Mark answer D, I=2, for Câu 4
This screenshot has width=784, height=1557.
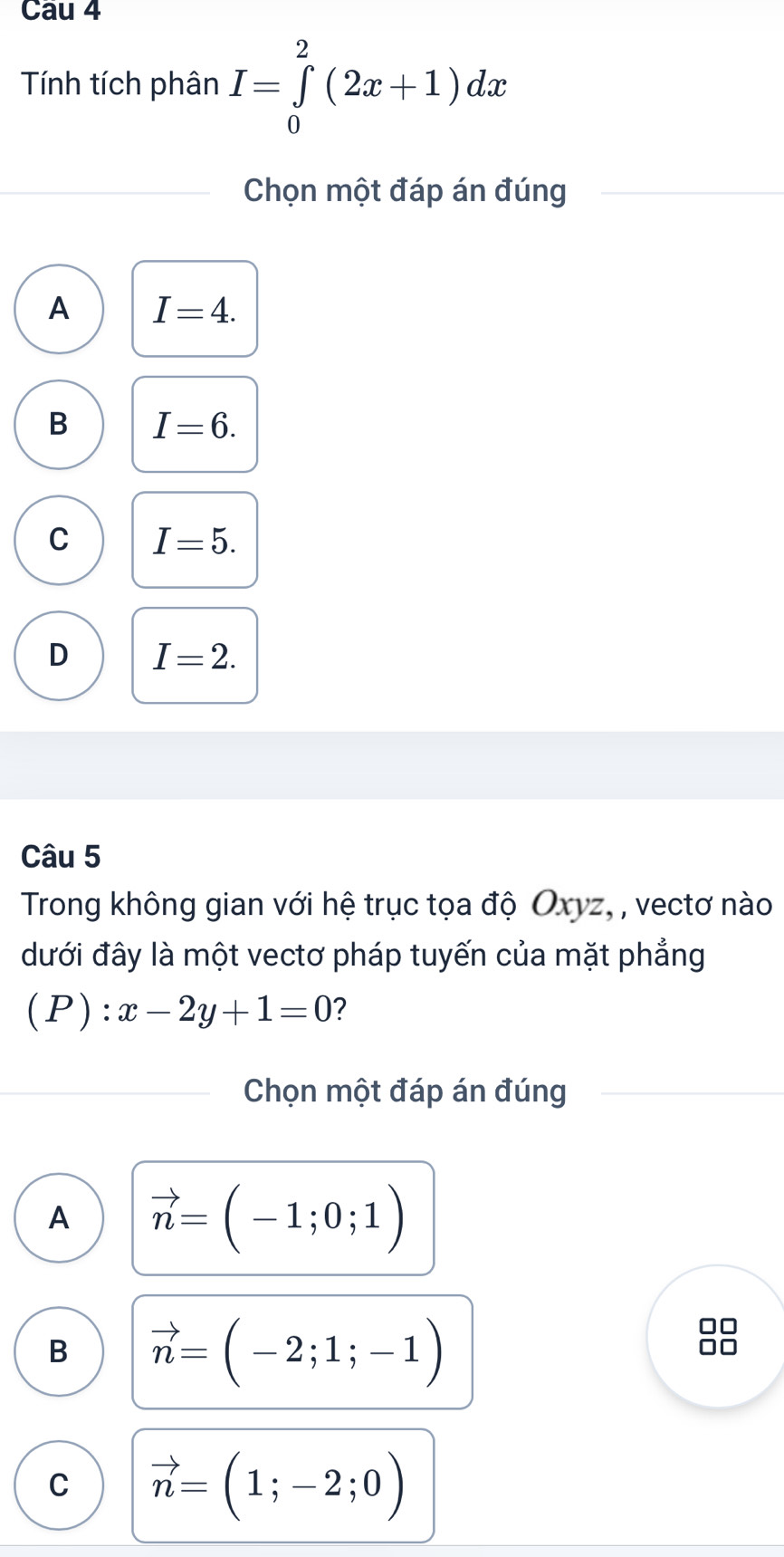click(x=59, y=656)
